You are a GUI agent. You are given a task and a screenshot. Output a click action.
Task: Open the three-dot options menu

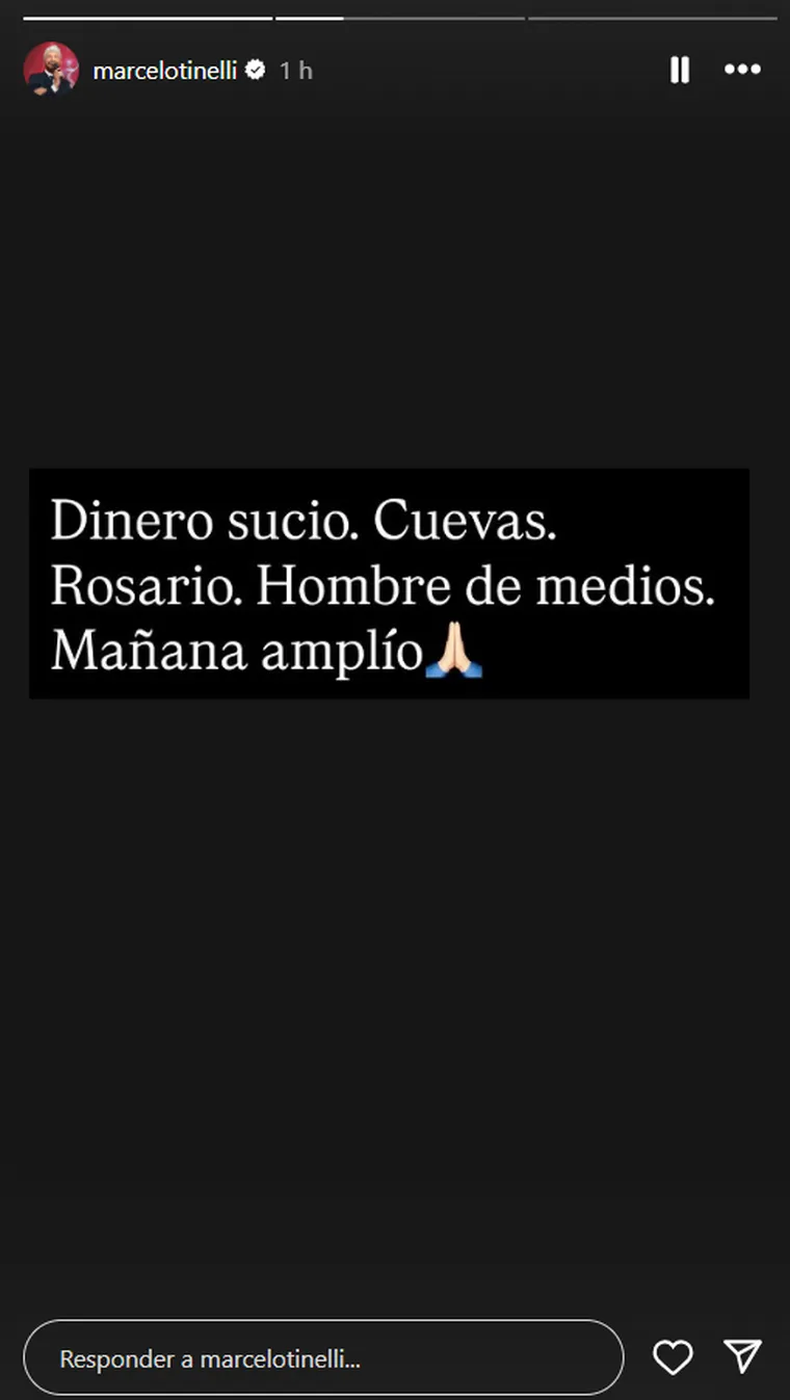742,70
